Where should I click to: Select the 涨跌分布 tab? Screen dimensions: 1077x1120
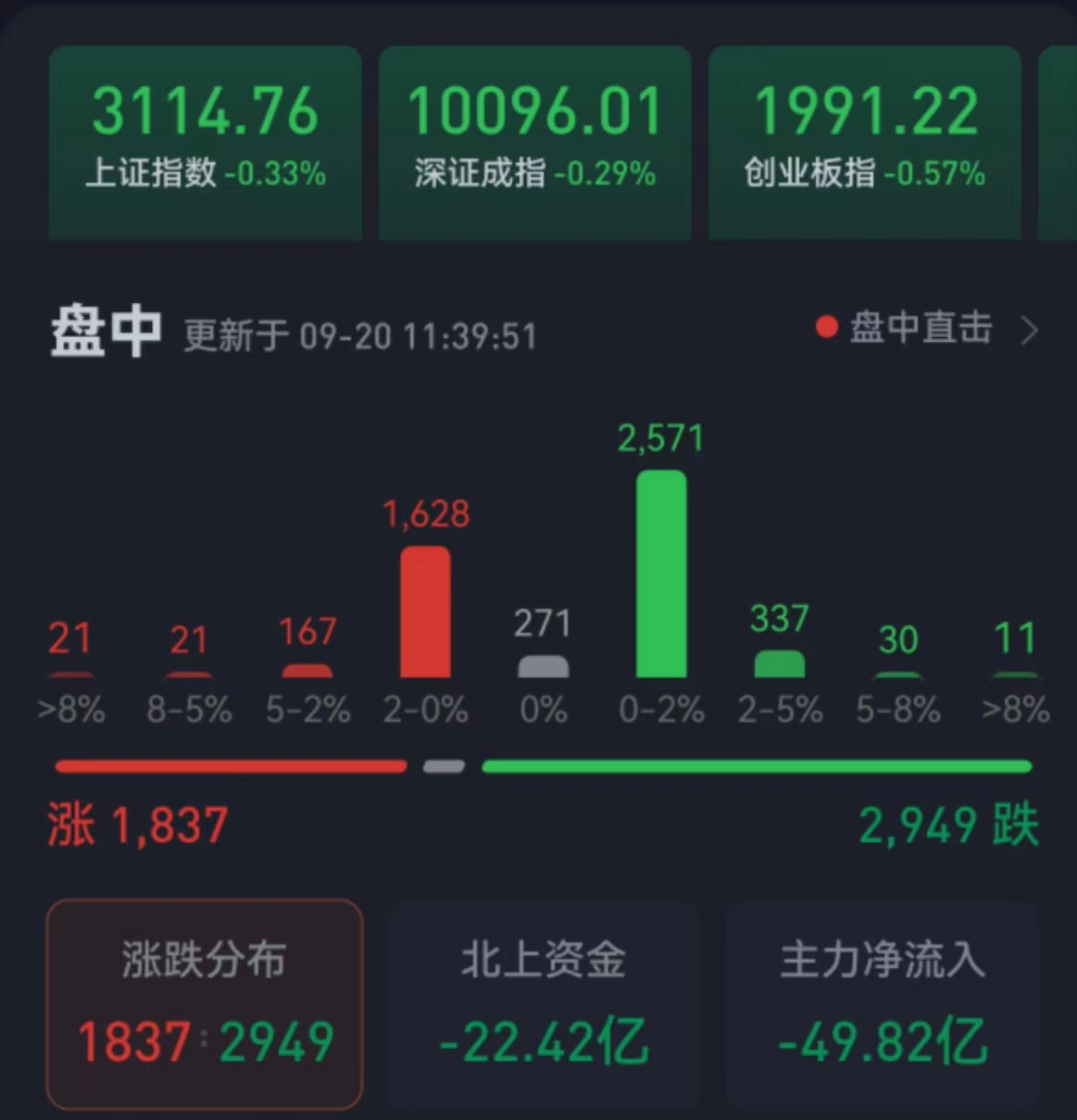tap(204, 1003)
